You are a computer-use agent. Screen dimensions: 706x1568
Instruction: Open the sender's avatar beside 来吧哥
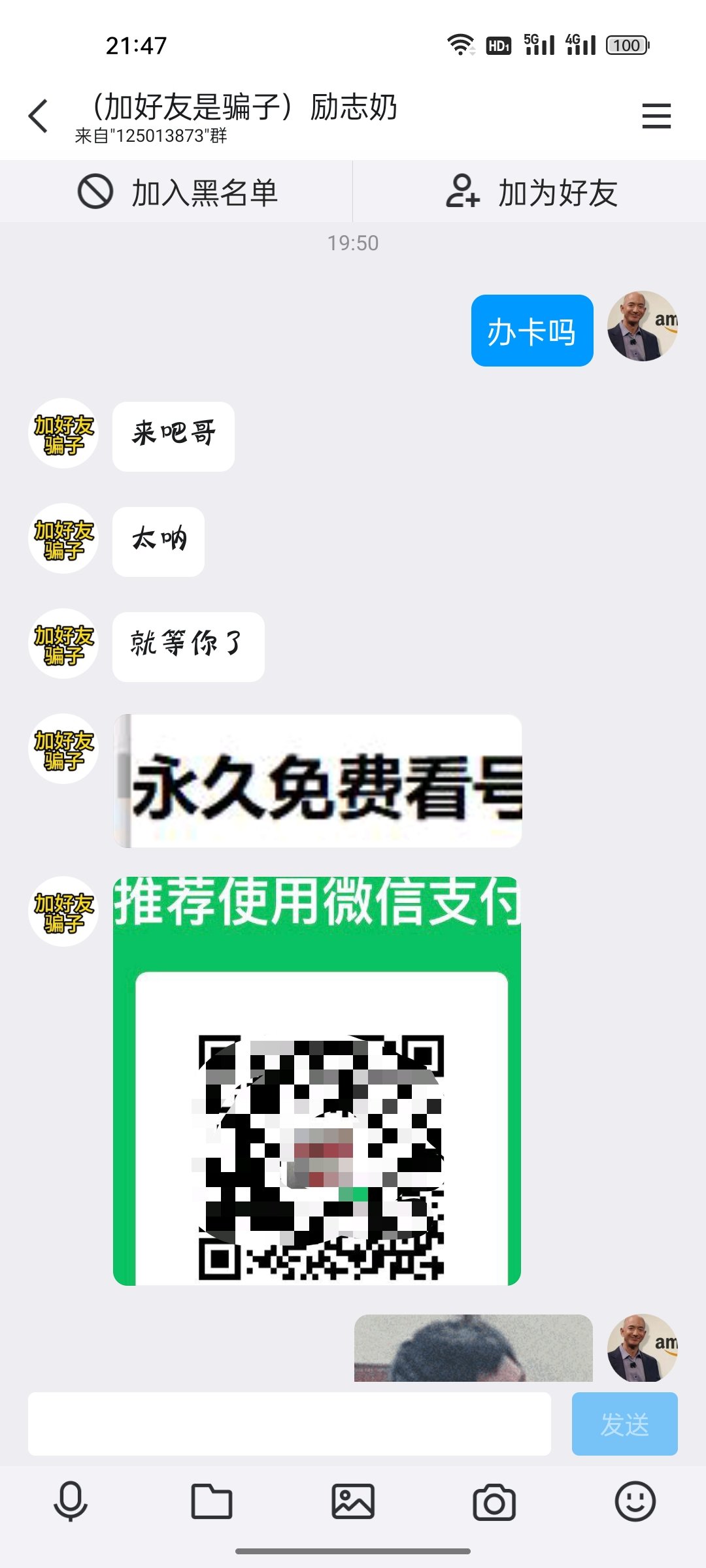[x=63, y=434]
